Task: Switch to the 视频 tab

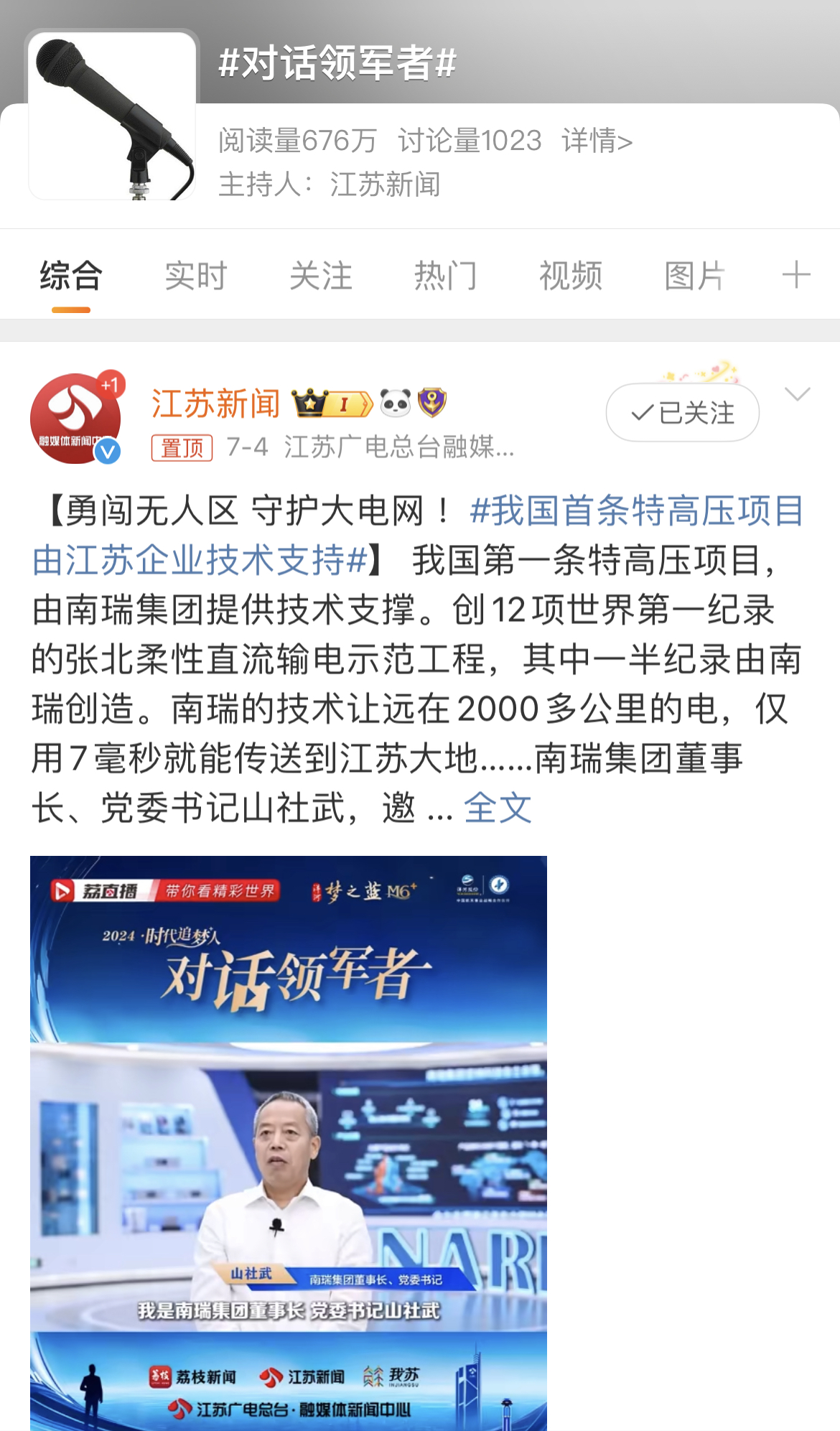Action: 570,276
